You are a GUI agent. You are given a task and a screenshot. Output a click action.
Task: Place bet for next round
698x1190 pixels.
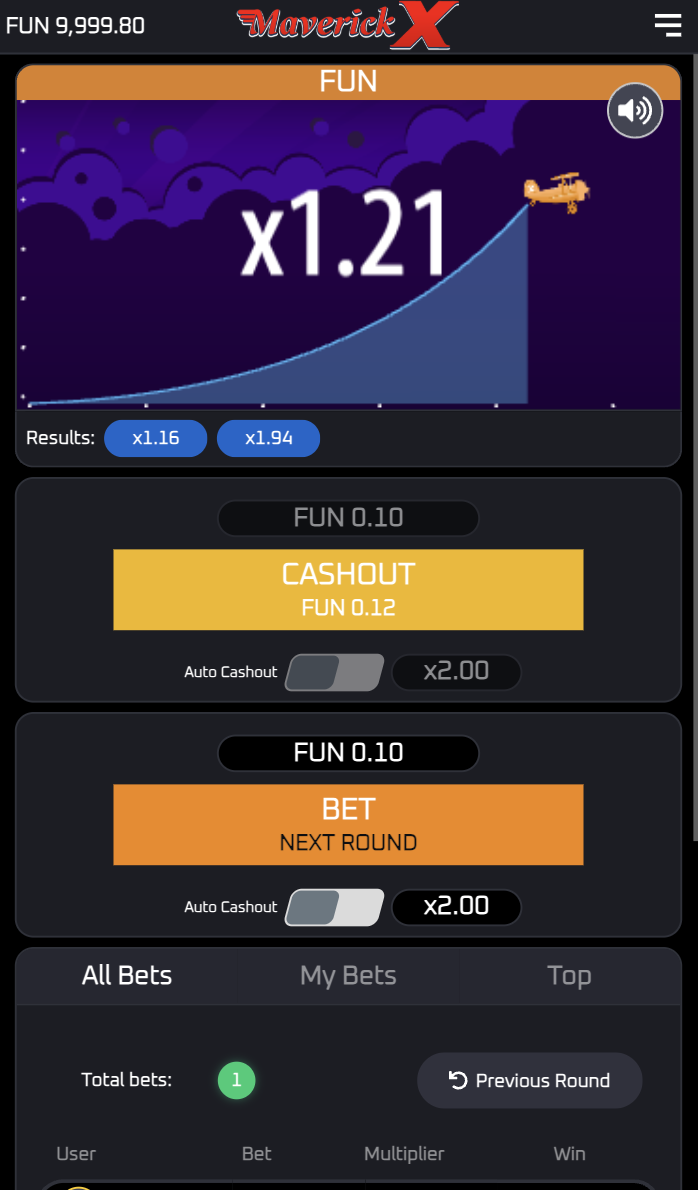coord(348,824)
